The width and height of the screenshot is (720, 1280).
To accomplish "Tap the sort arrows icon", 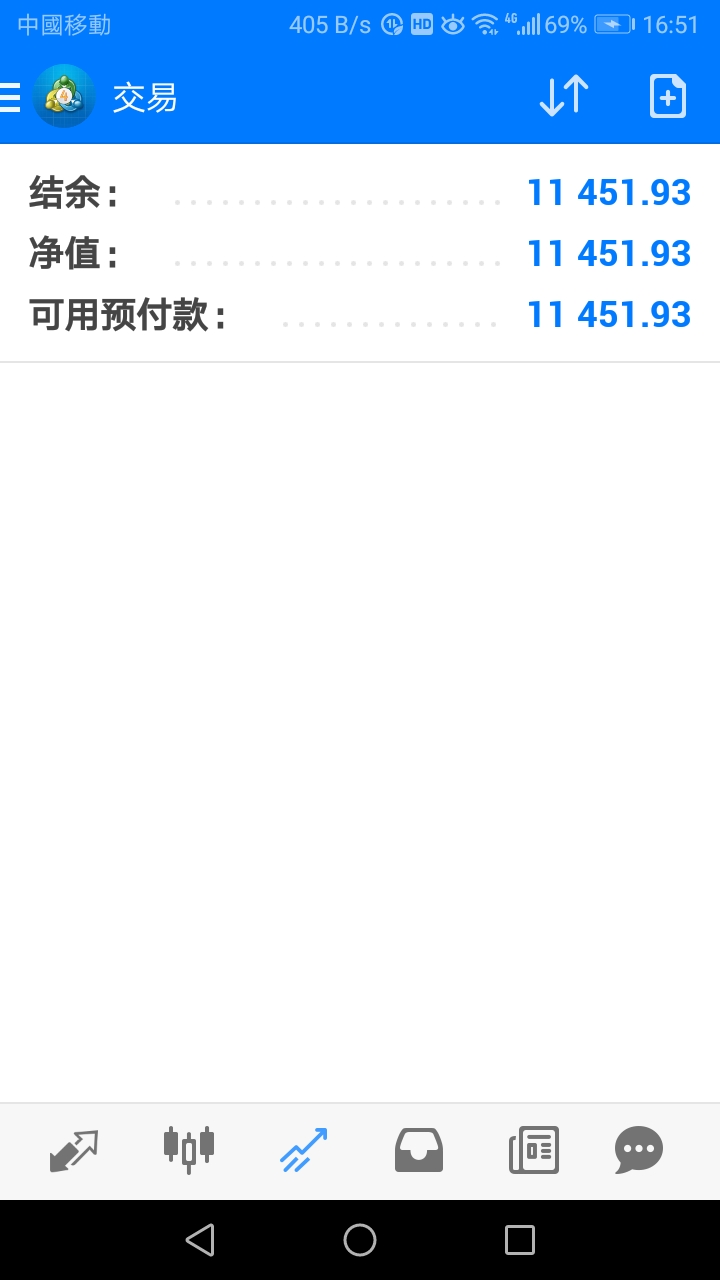I will pos(563,97).
